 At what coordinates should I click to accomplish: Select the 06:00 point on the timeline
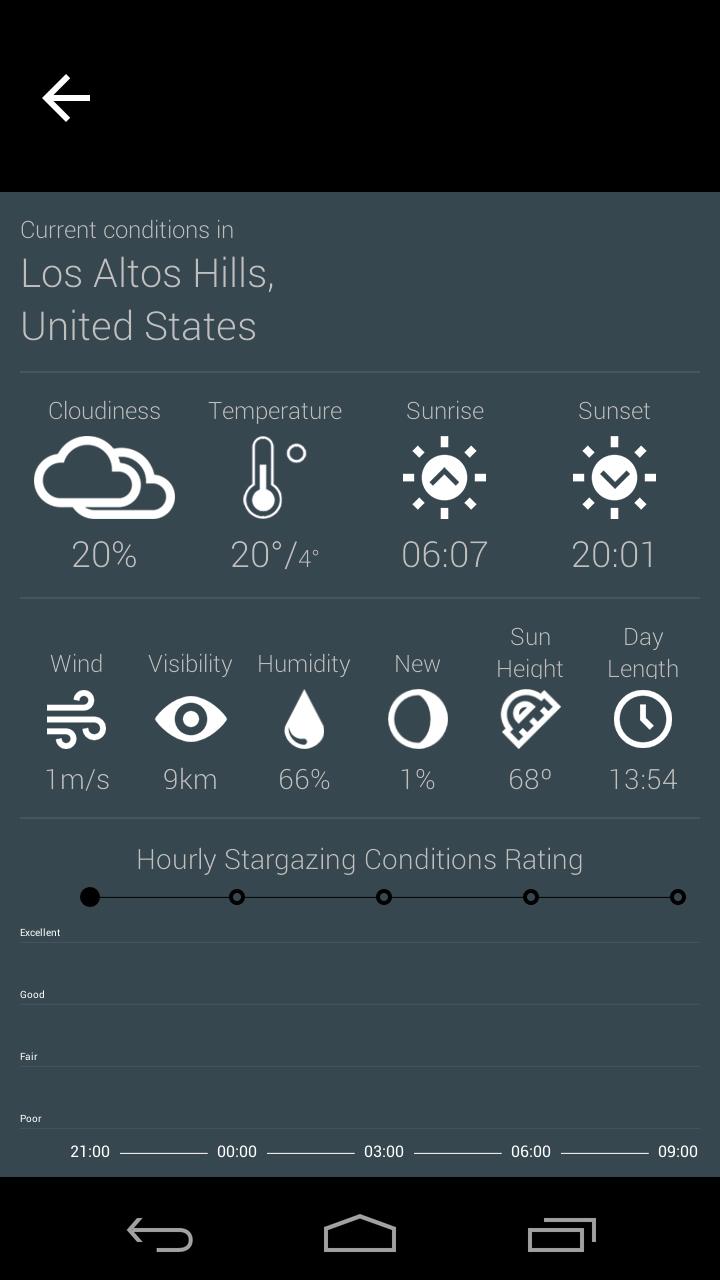click(x=531, y=897)
